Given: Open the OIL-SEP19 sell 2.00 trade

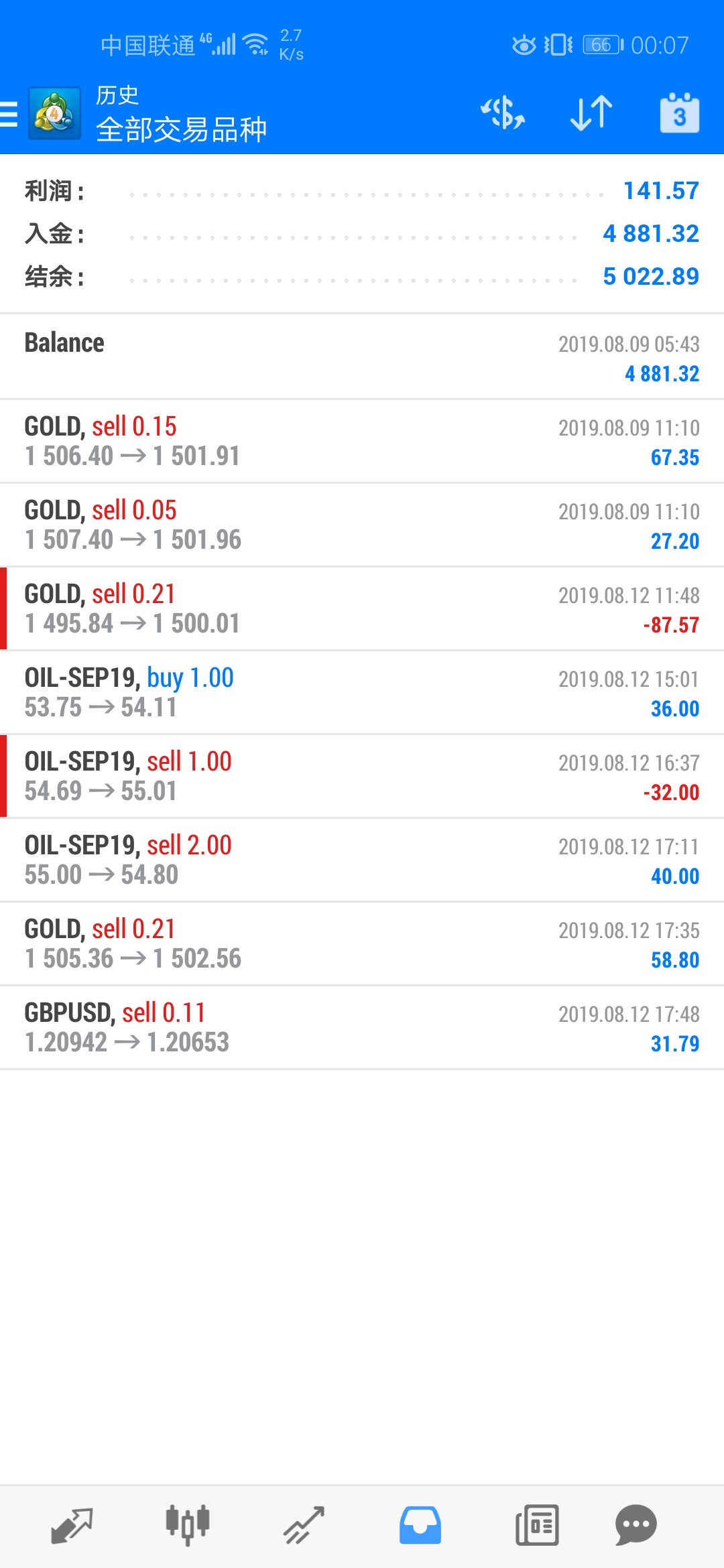Looking at the screenshot, I should (362, 860).
